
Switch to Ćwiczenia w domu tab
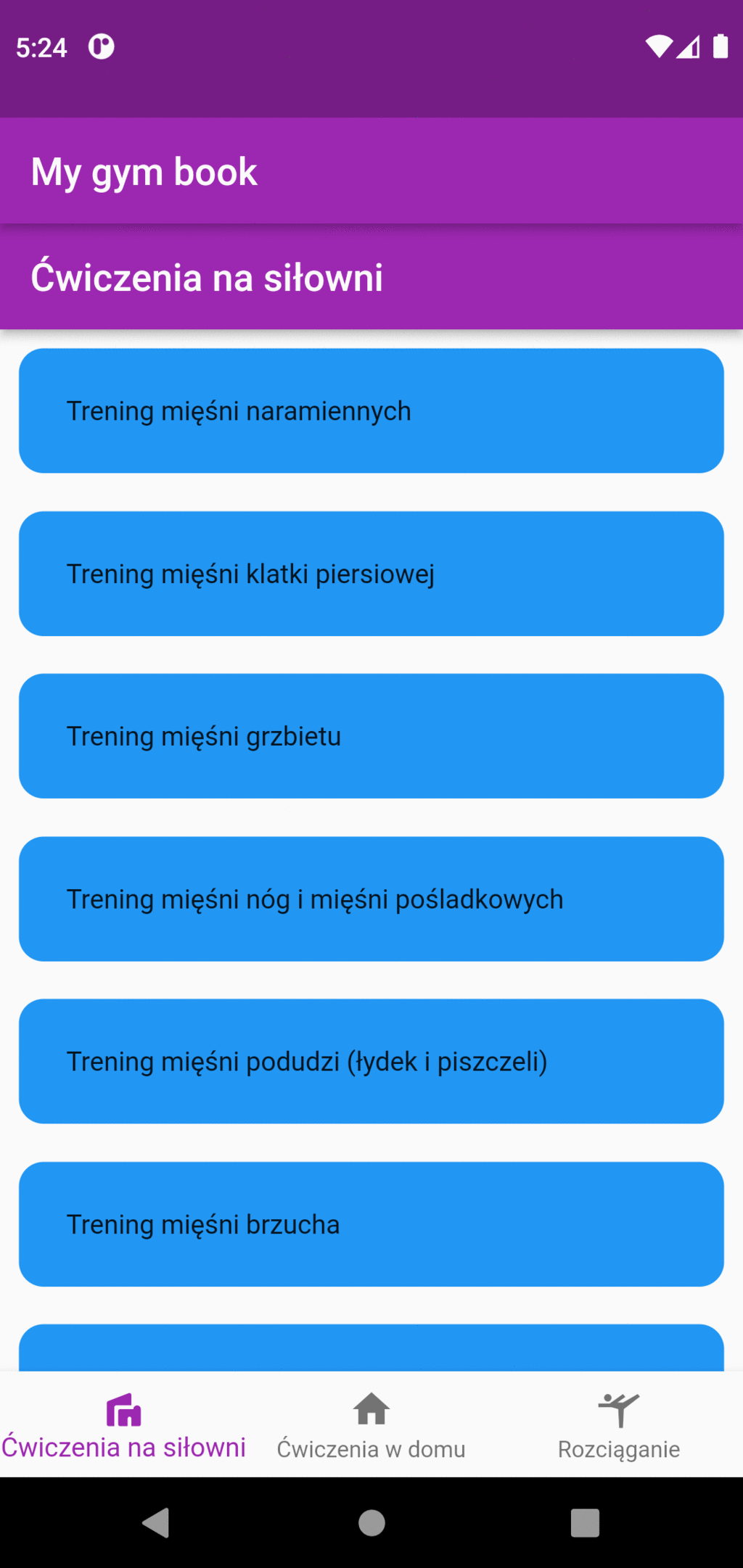[x=371, y=1425]
